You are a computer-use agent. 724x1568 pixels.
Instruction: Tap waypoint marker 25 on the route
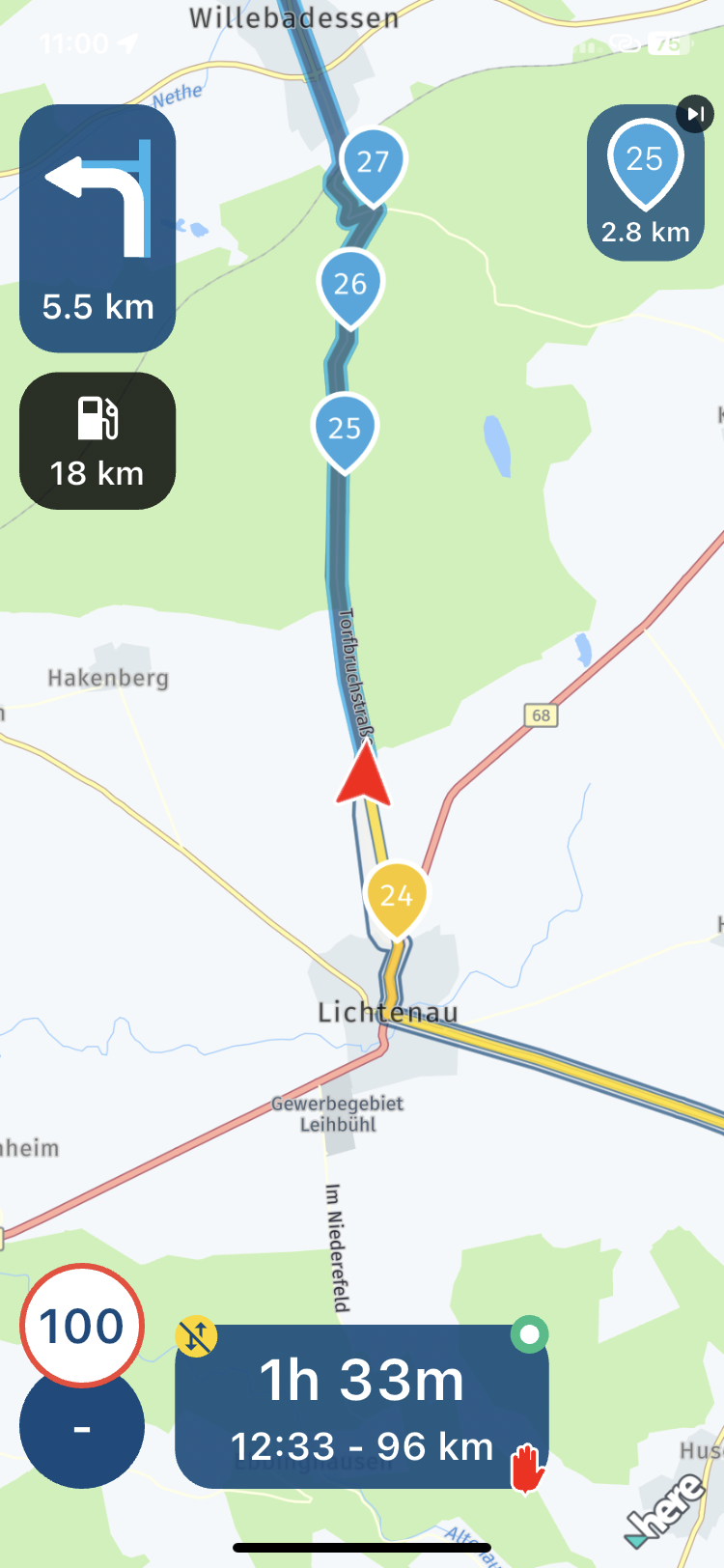point(345,428)
